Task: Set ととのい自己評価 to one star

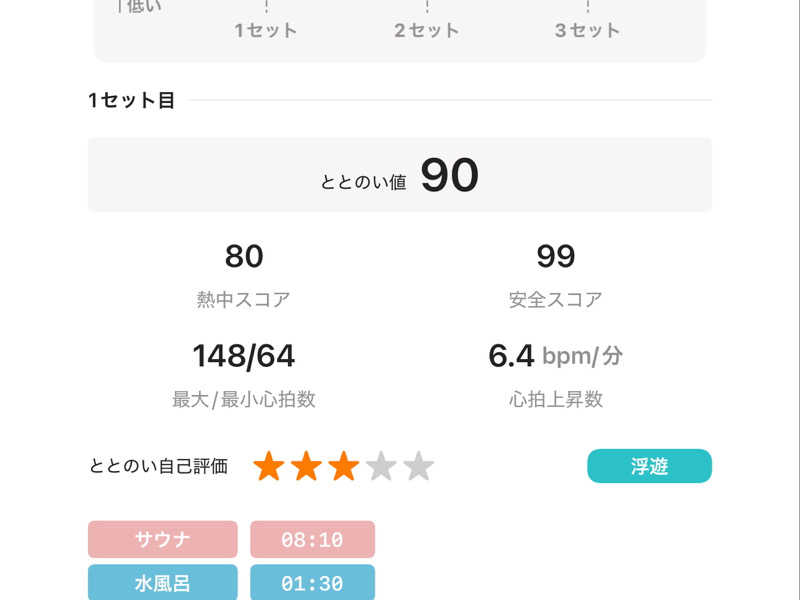Action: pos(268,466)
